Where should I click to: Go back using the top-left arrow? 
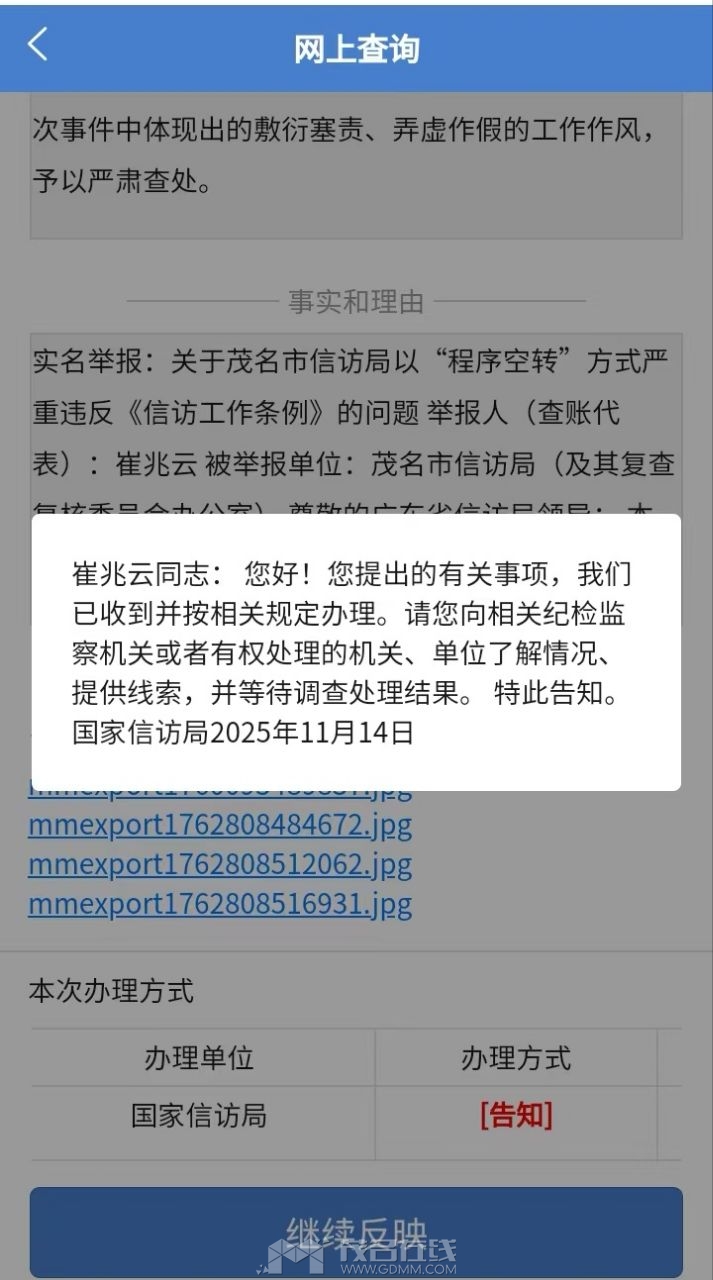pyautogui.click(x=38, y=45)
